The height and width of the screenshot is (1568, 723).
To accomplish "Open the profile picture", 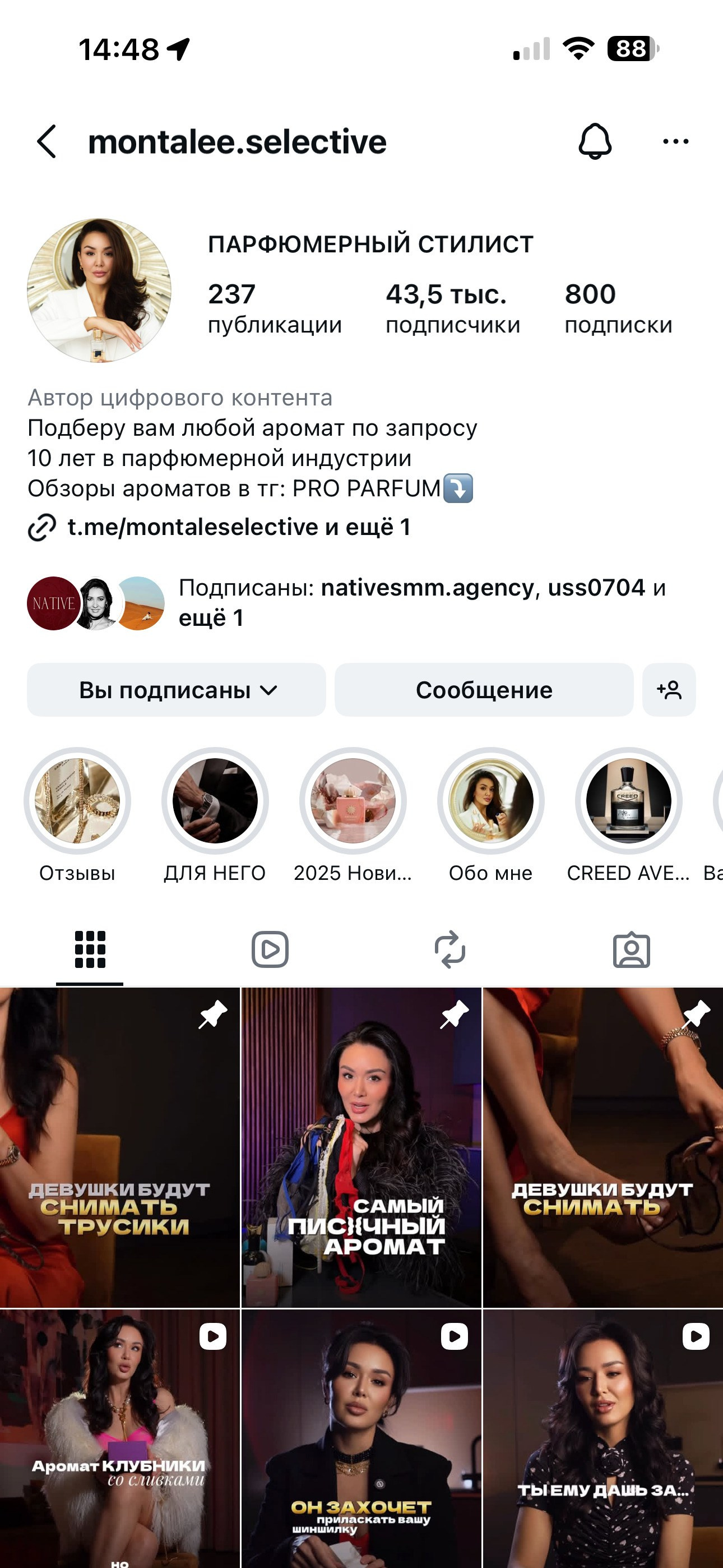I will point(99,291).
